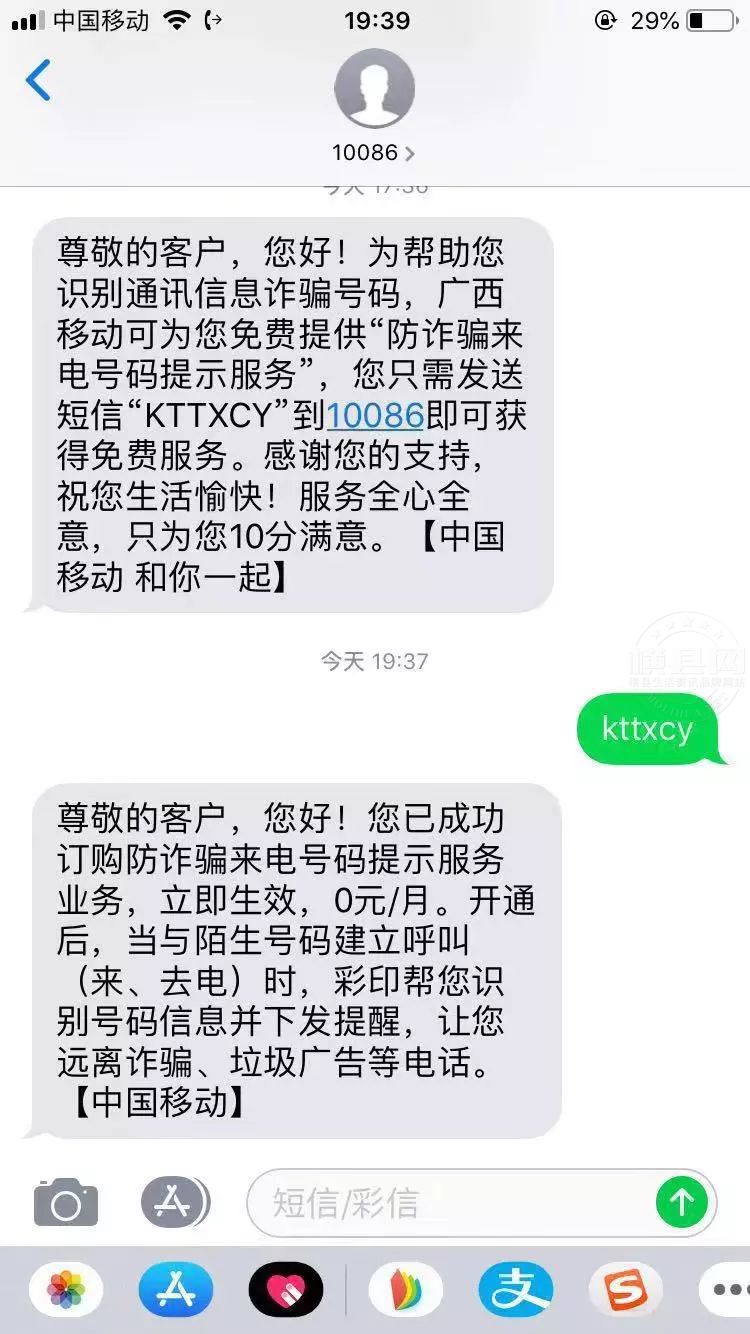The height and width of the screenshot is (1334, 750).
Task: Open the App Store in the app drawer
Action: (175, 1291)
